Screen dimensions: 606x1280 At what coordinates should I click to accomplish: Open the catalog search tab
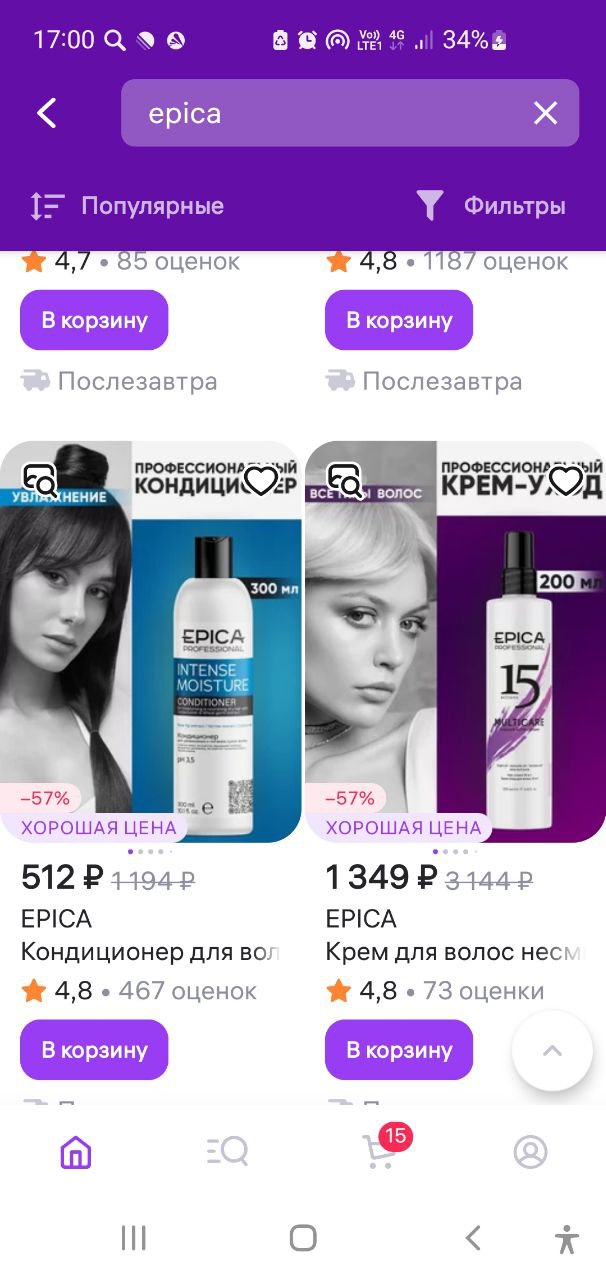point(227,1153)
